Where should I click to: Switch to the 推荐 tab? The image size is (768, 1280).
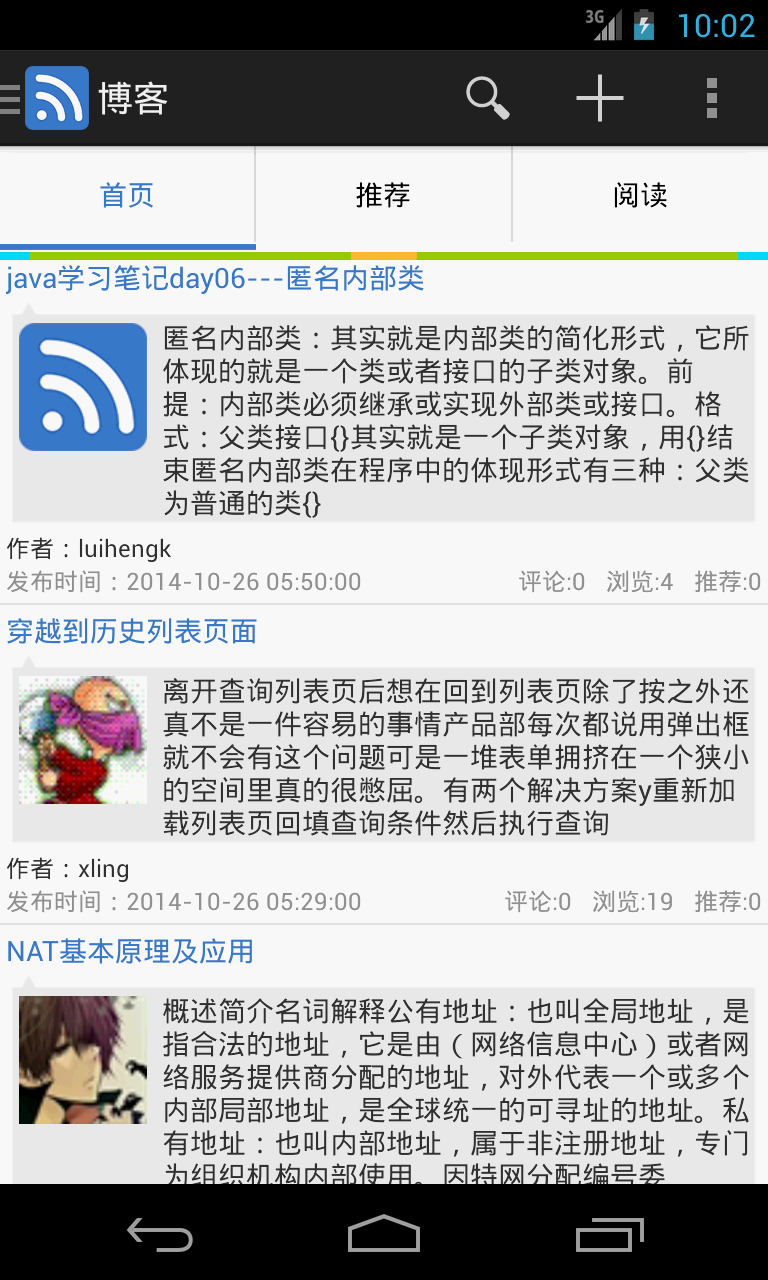pyautogui.click(x=383, y=195)
